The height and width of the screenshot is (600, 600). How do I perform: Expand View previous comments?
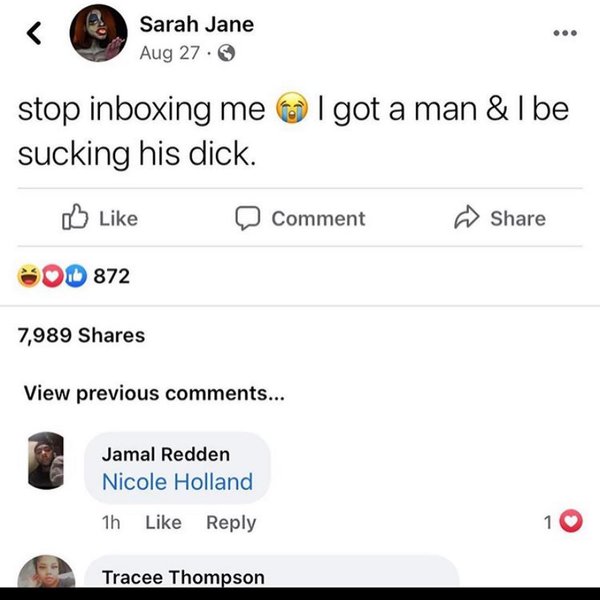click(154, 393)
